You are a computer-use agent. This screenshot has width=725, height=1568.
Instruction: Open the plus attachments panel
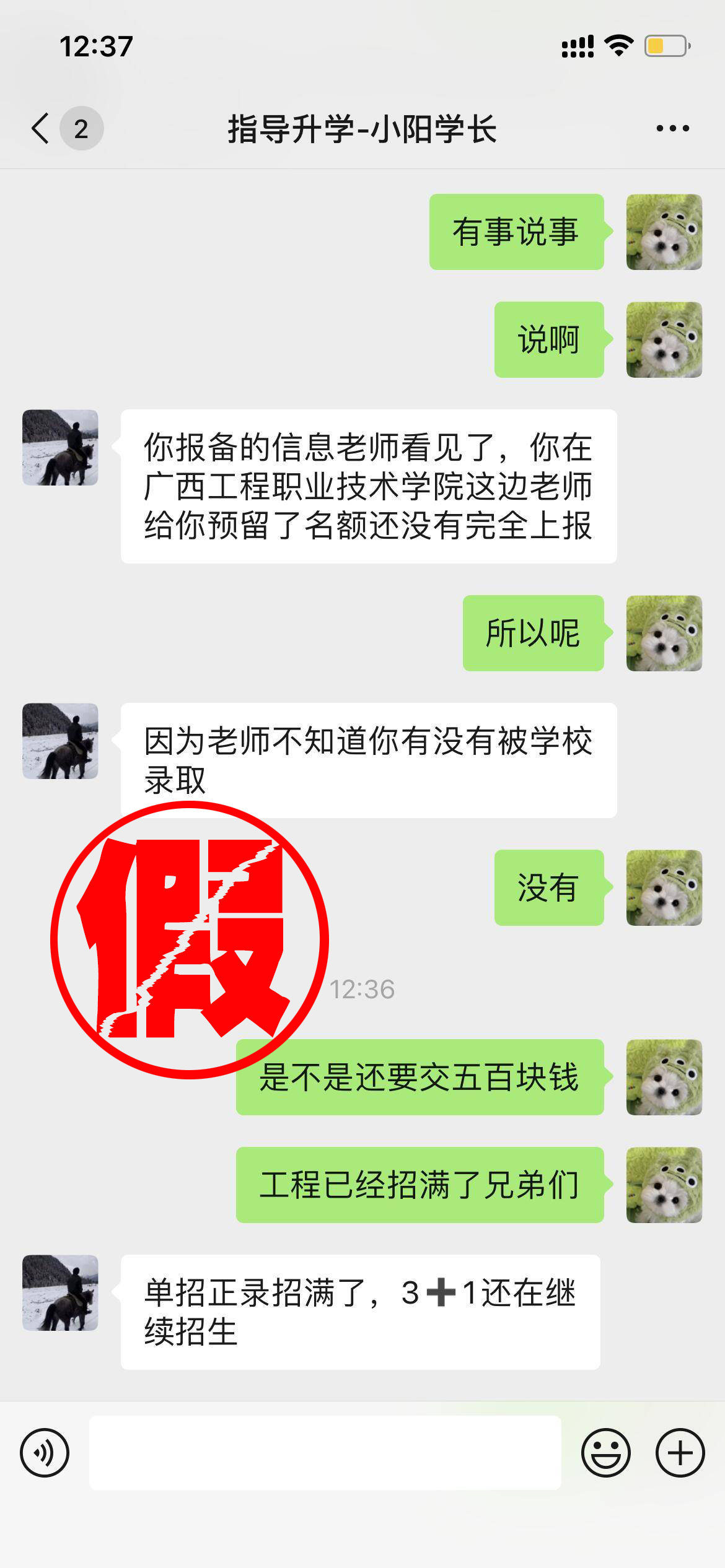(x=680, y=1453)
